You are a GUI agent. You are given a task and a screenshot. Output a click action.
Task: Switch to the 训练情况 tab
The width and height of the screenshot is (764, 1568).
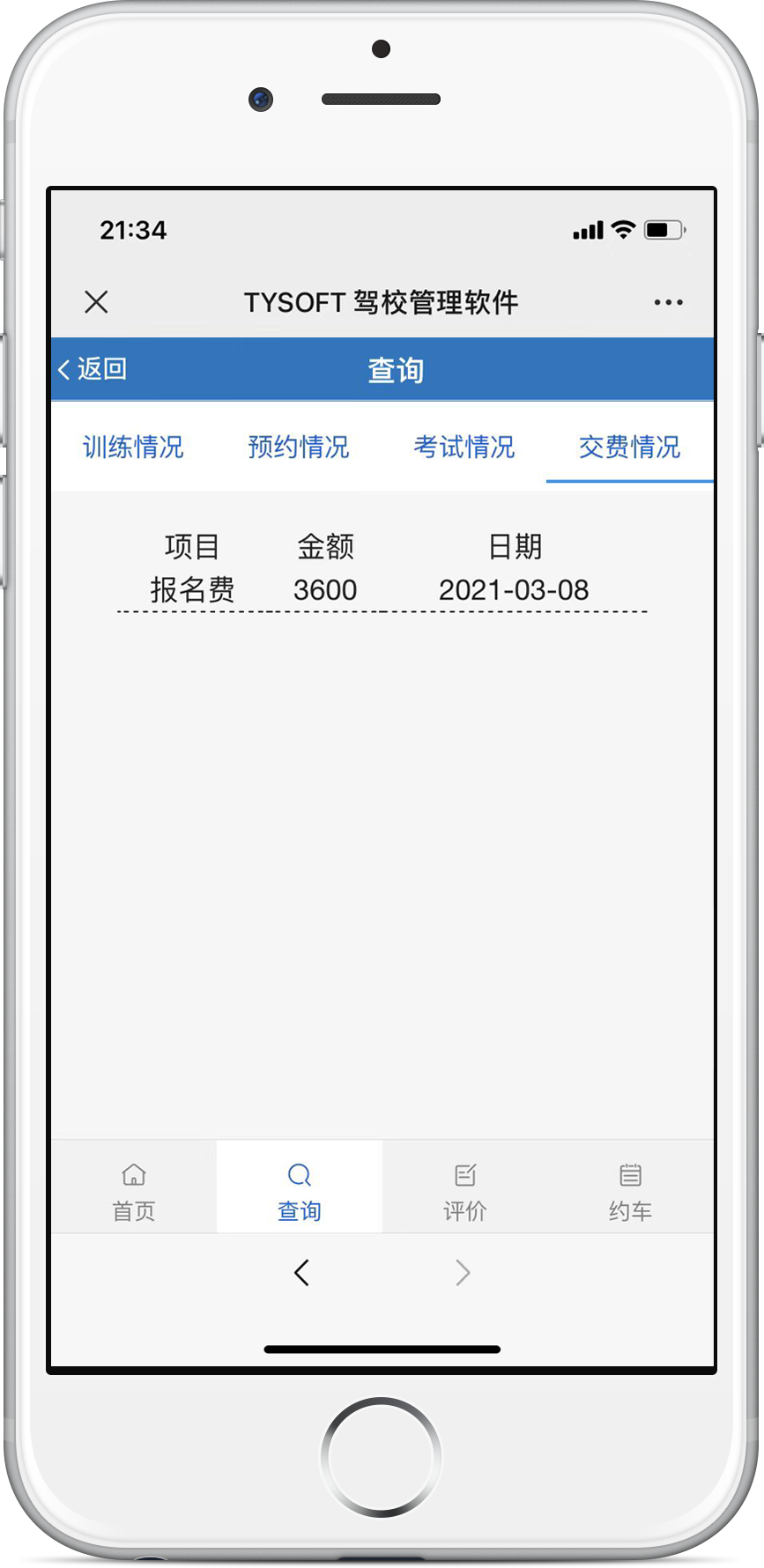coord(133,447)
